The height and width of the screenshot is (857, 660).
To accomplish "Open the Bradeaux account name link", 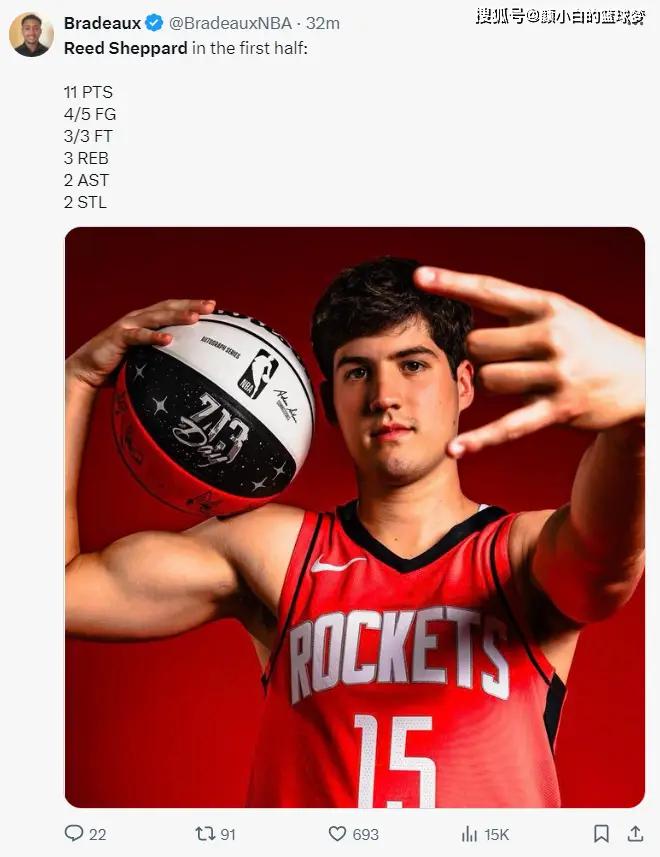I will point(102,23).
